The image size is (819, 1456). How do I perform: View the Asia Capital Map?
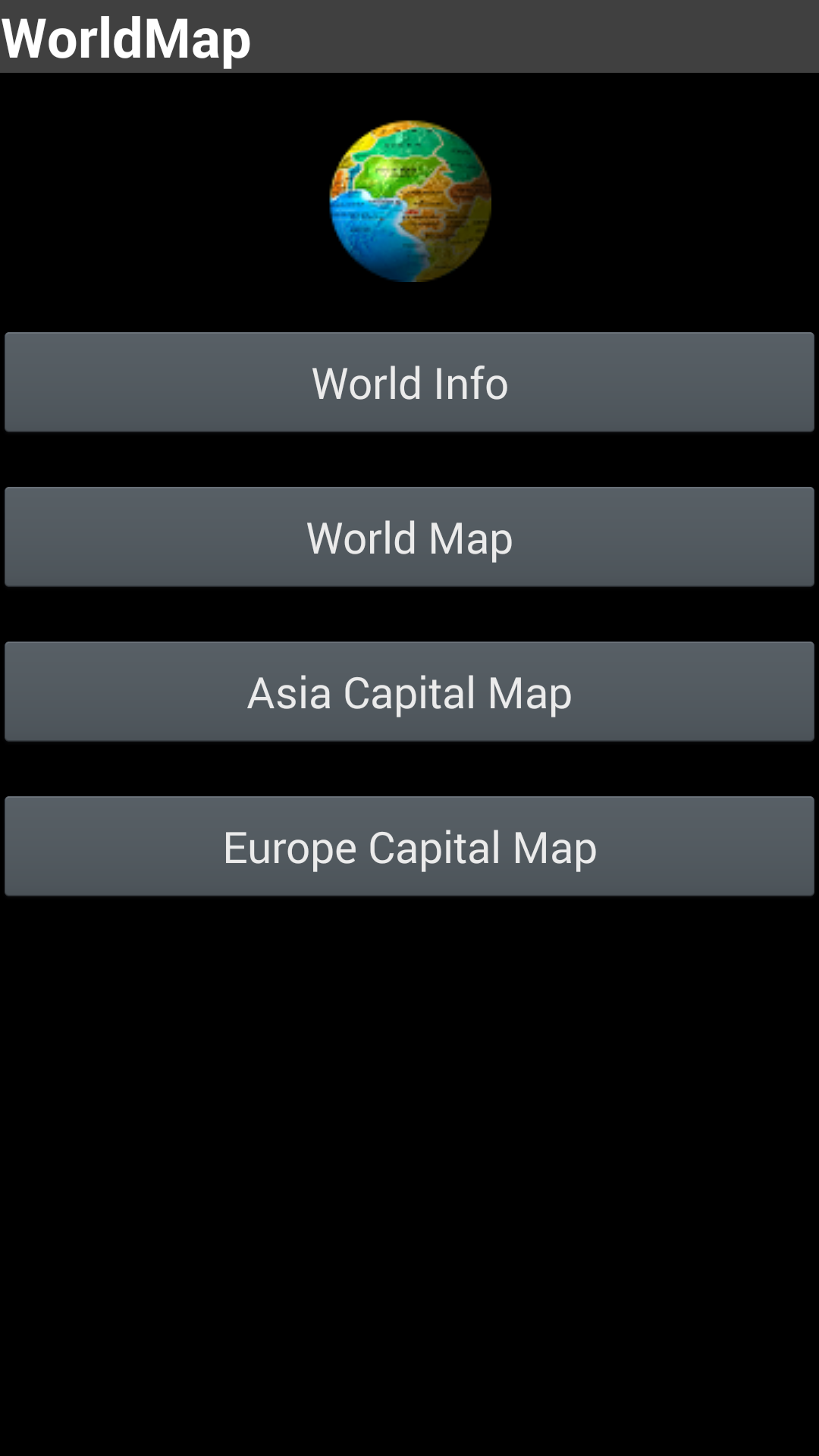coord(409,692)
